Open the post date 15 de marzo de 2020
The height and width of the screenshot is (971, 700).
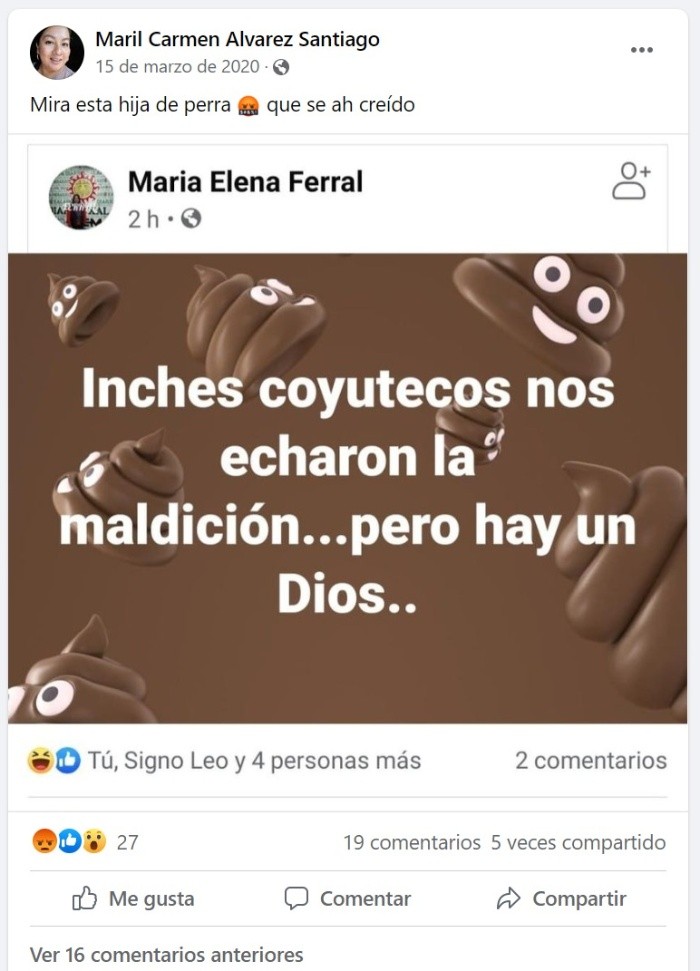[178, 67]
